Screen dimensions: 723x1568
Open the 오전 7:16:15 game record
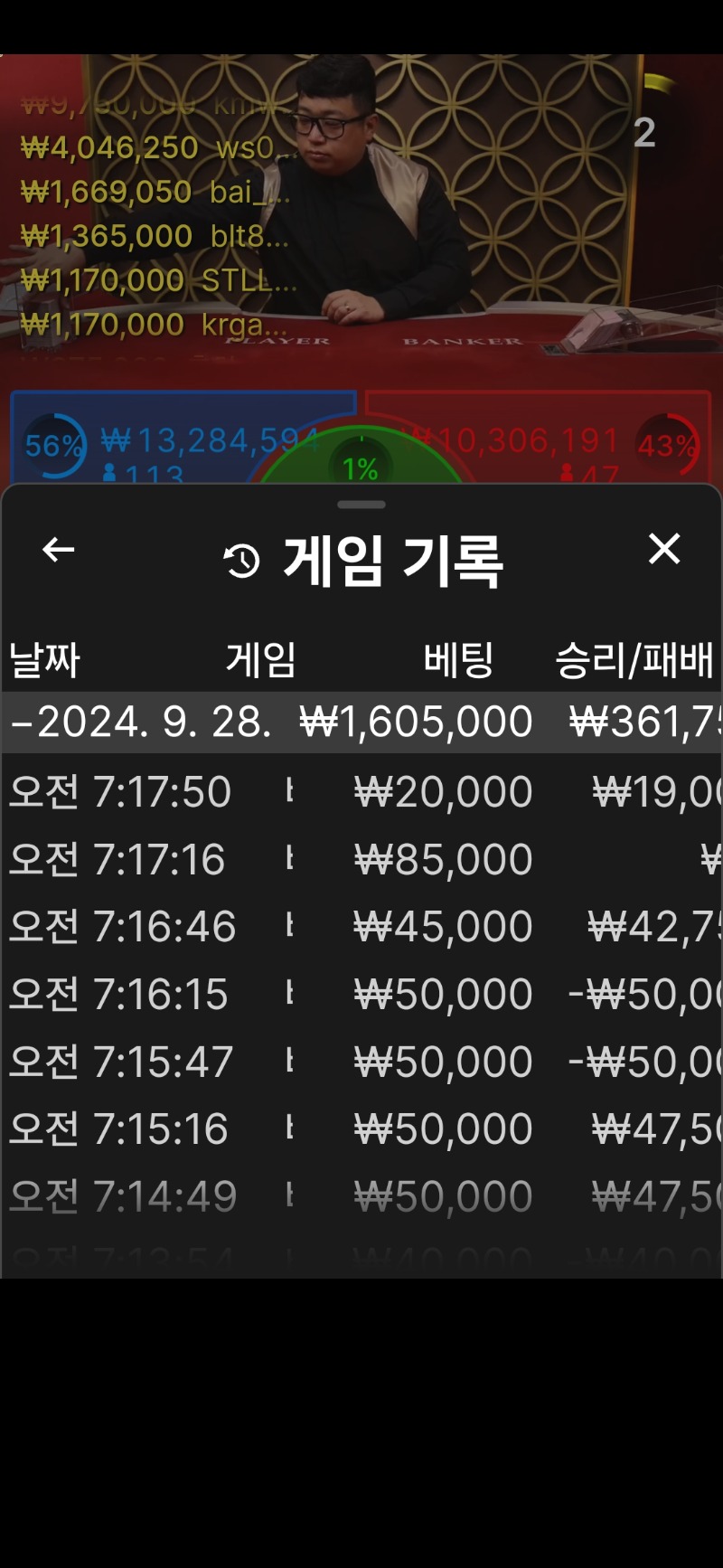[361, 995]
